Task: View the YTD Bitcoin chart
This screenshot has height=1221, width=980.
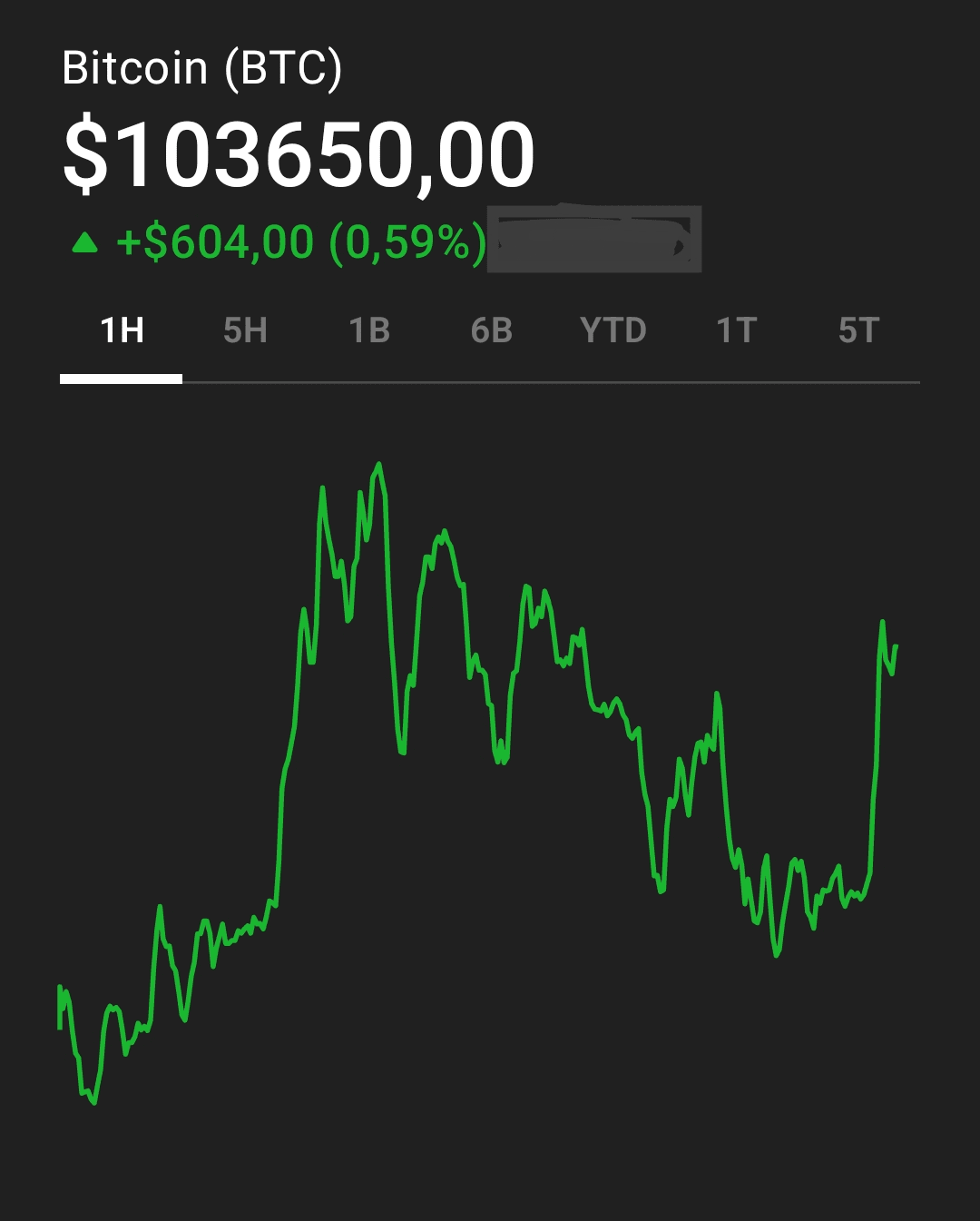Action: pyautogui.click(x=613, y=330)
